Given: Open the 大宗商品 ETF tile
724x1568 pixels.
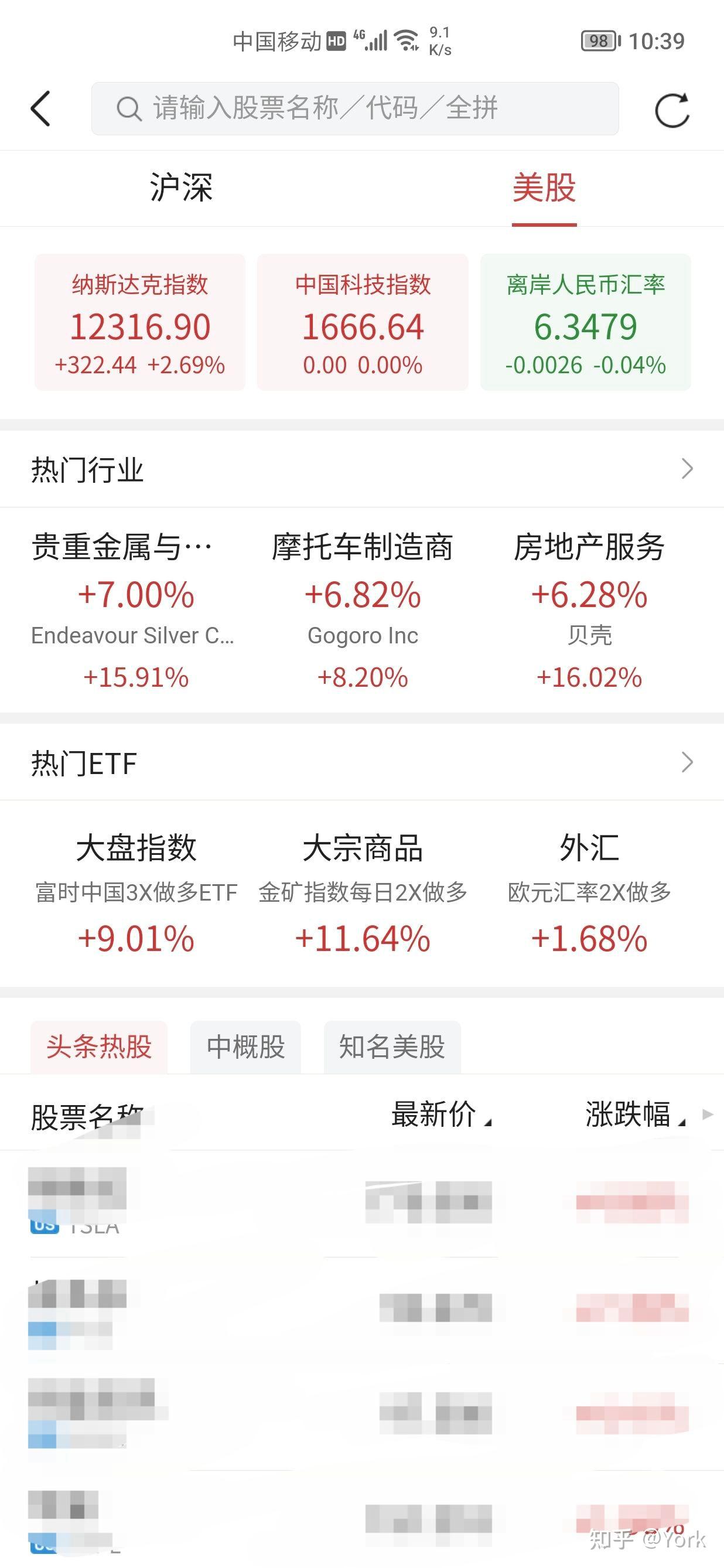Looking at the screenshot, I should click(x=363, y=892).
